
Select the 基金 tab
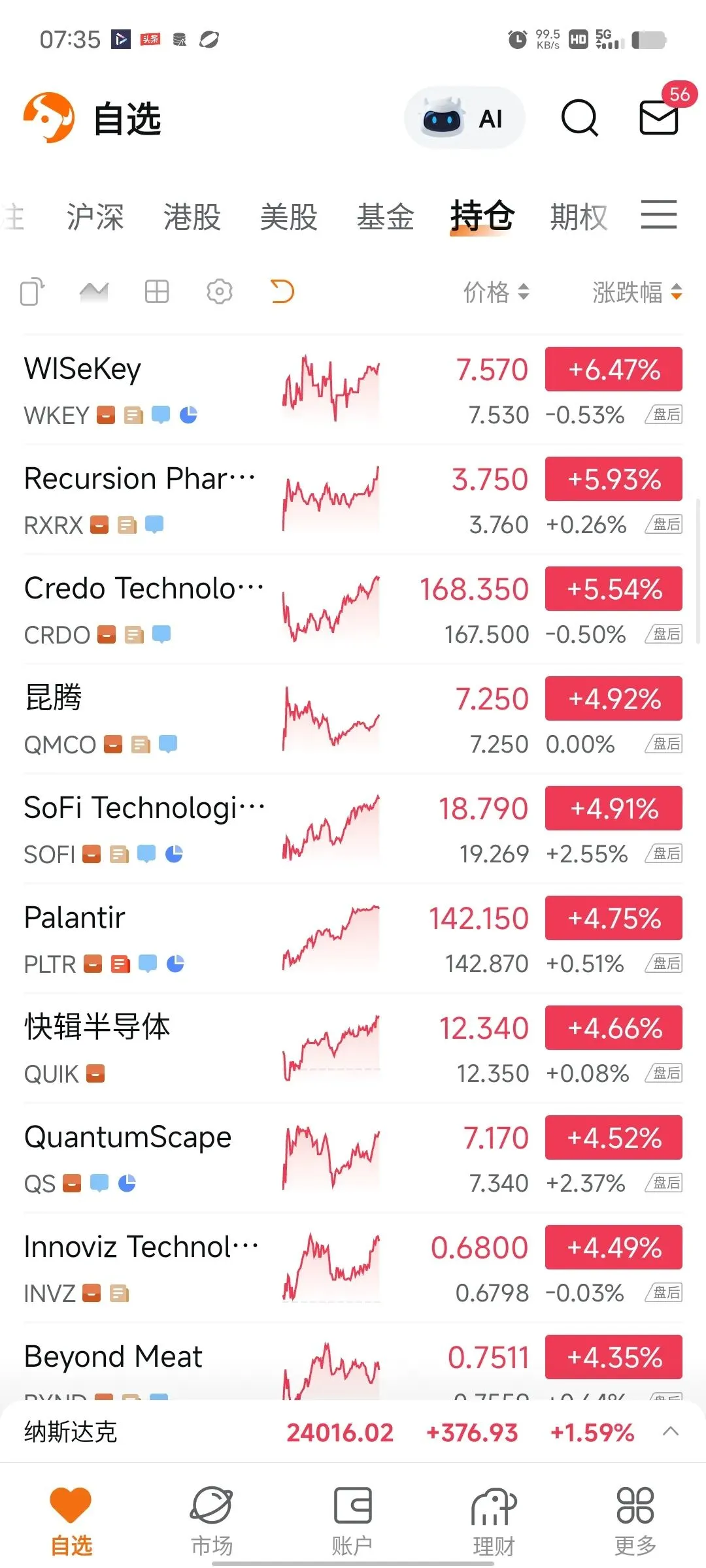(x=385, y=217)
